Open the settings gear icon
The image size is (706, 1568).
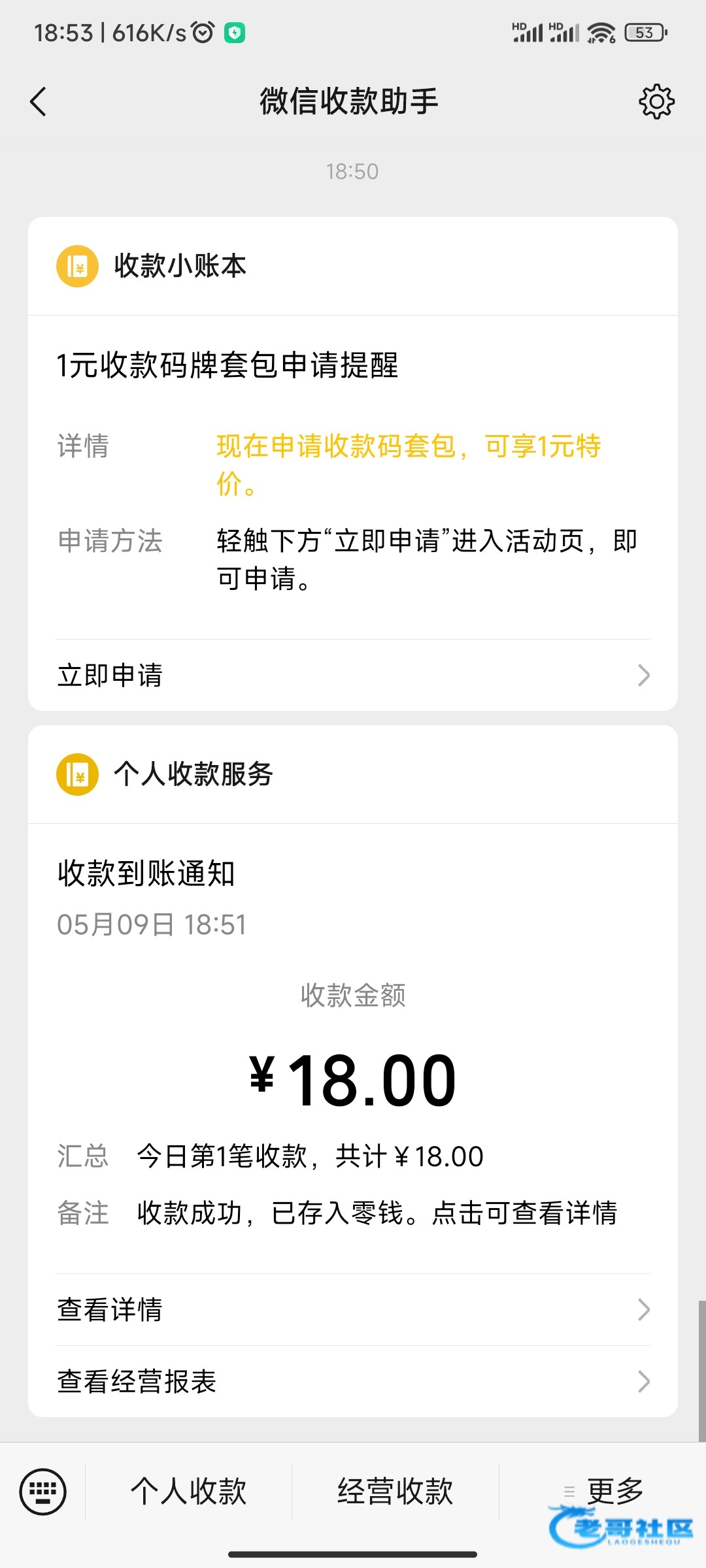(x=656, y=101)
